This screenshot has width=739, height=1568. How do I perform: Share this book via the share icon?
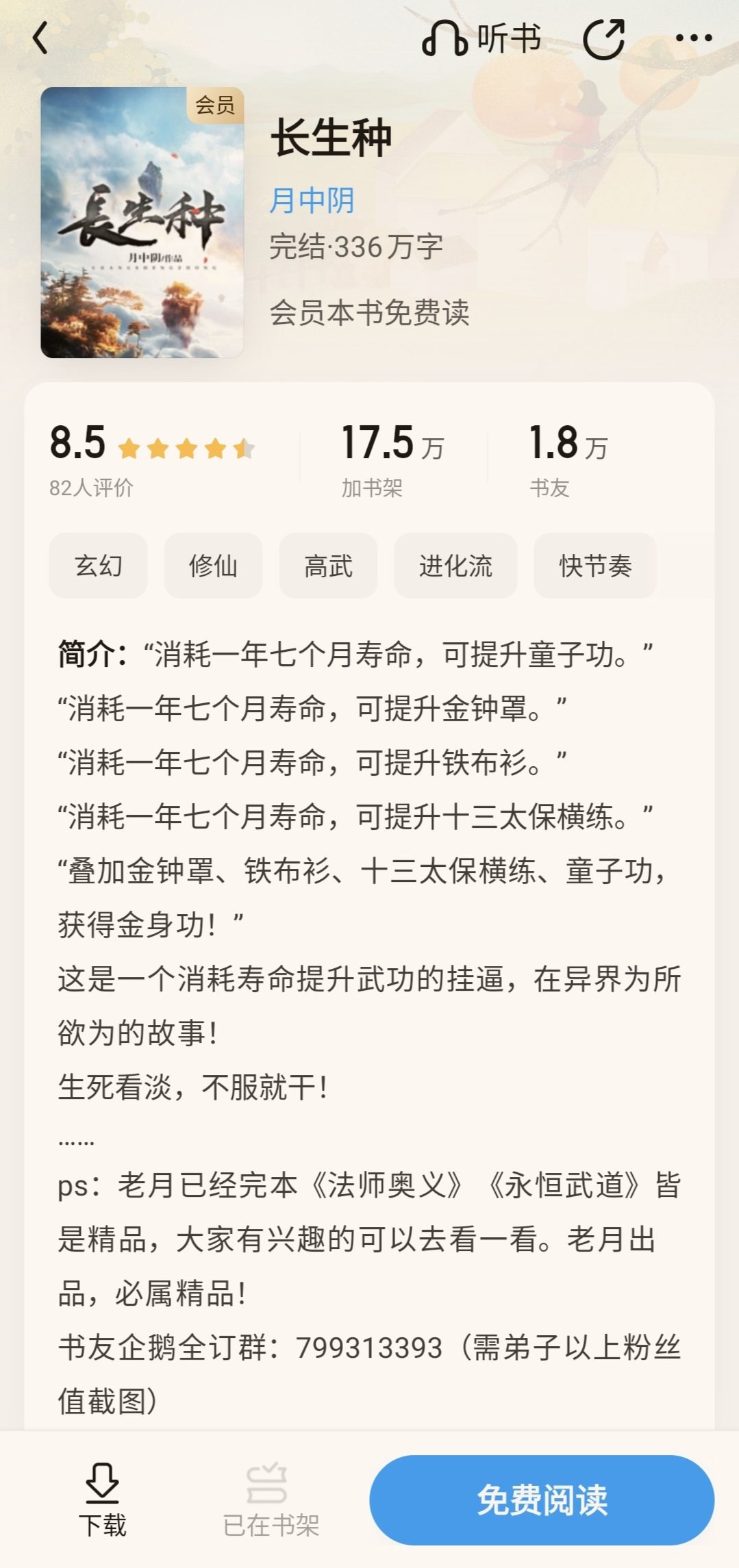pyautogui.click(x=604, y=38)
